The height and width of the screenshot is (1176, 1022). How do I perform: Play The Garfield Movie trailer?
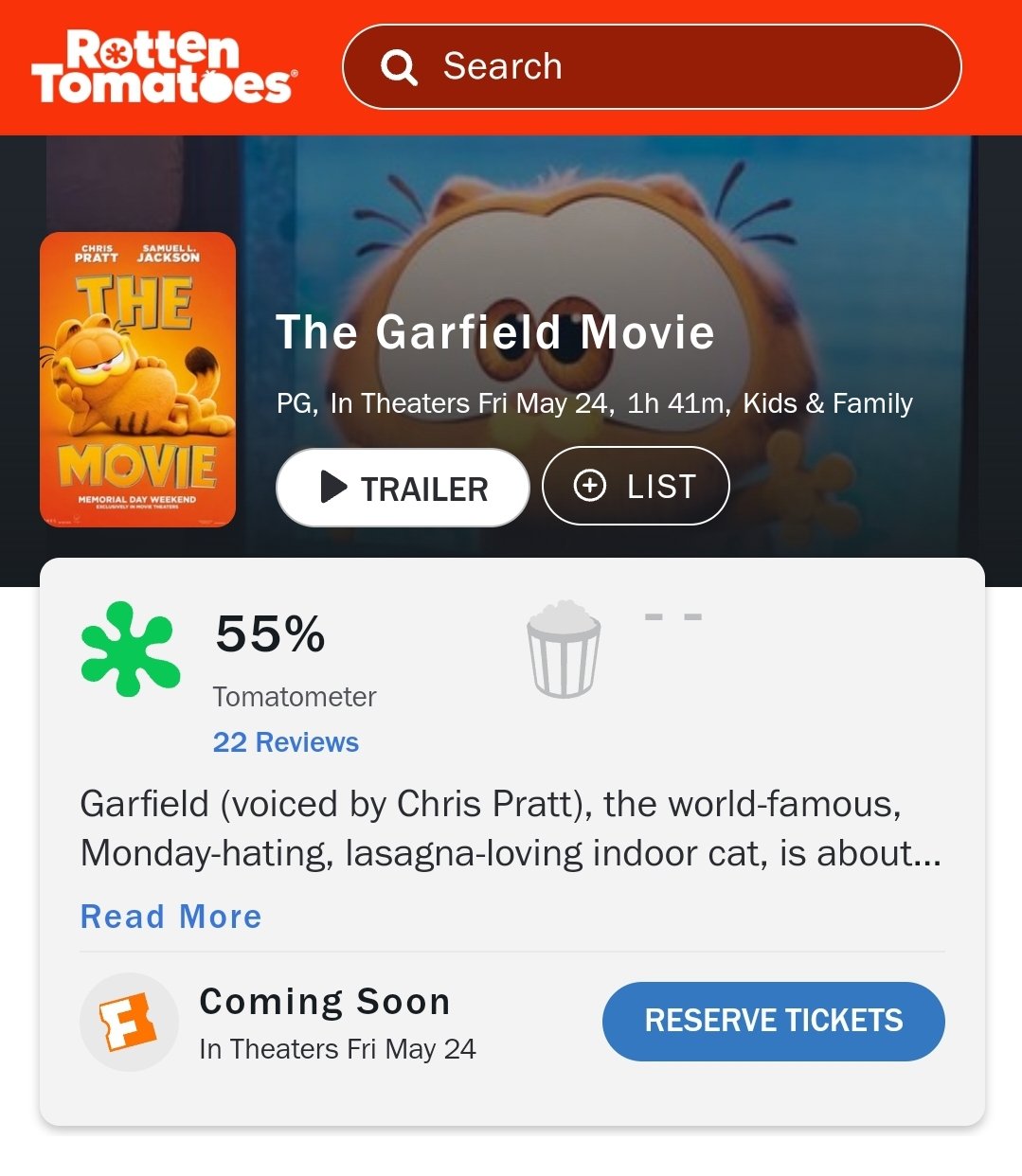403,488
